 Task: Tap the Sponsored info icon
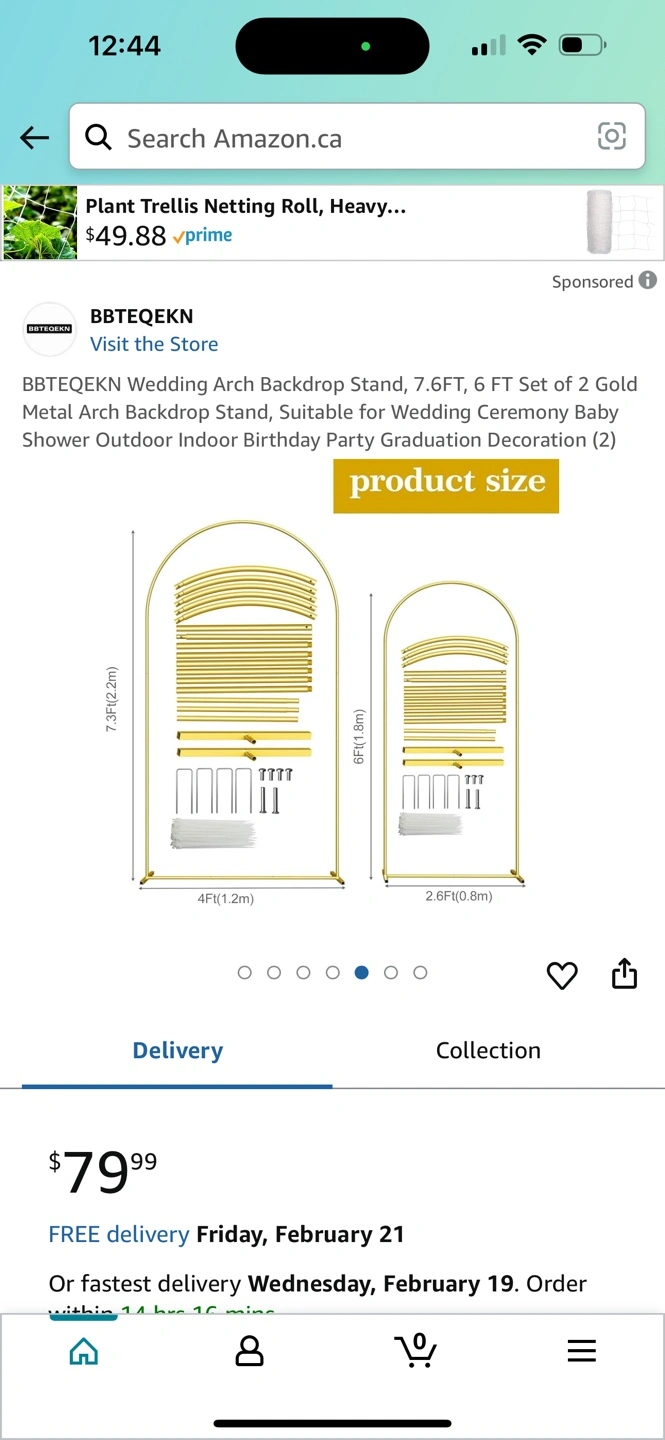tap(648, 281)
